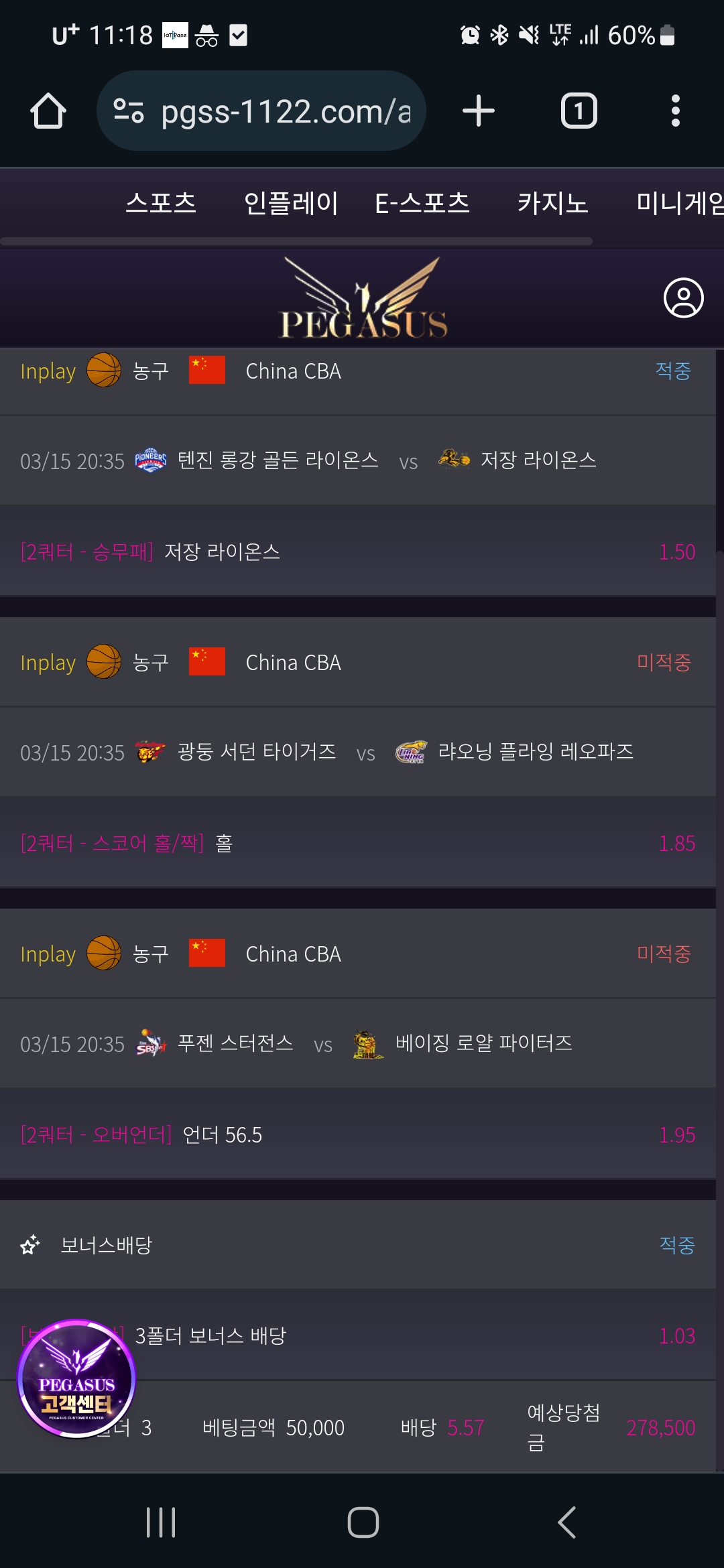This screenshot has width=724, height=1568.
Task: Open the user account profile icon
Action: [683, 298]
